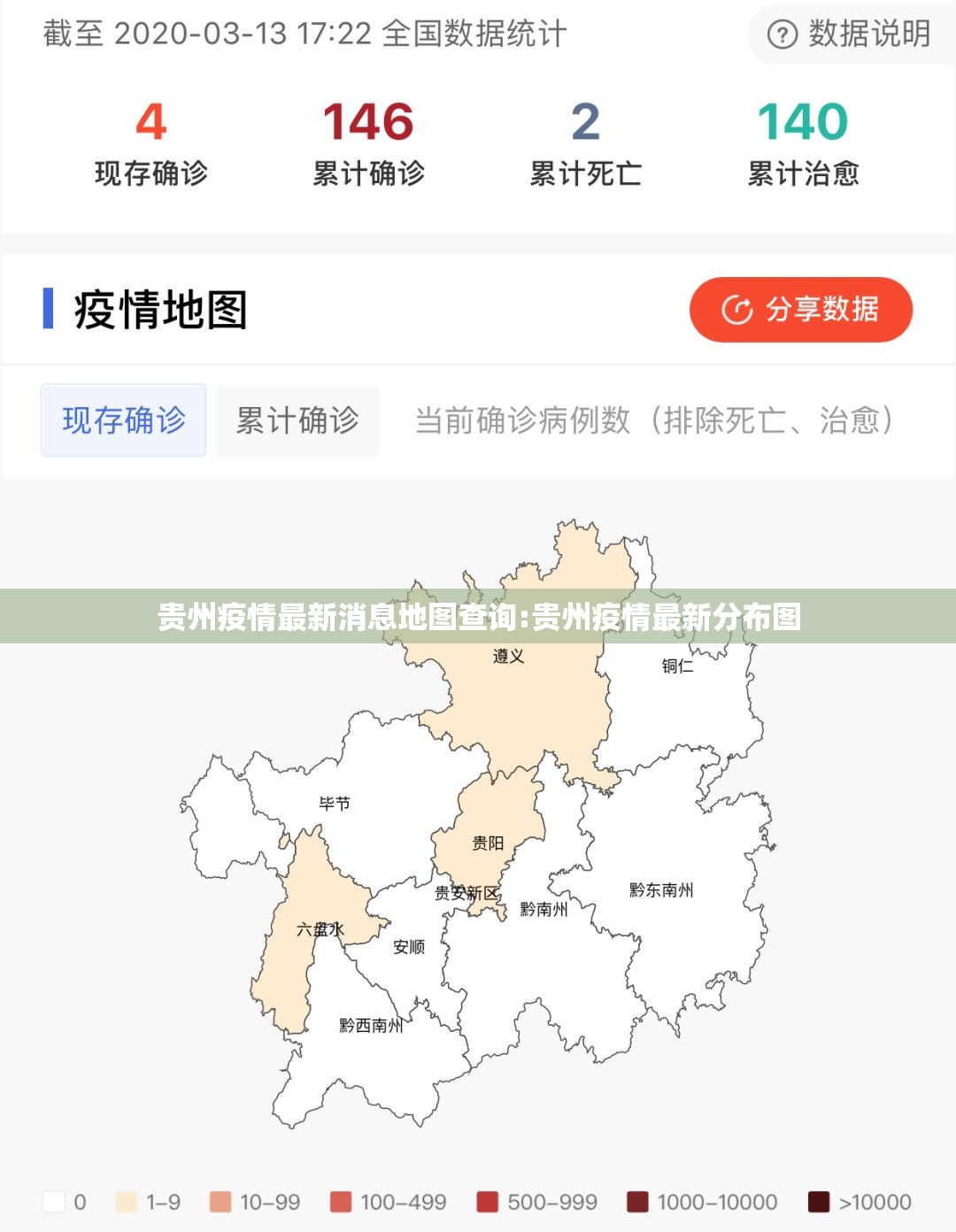Open the 数据说明 data explanation
The width and height of the screenshot is (956, 1232).
(x=850, y=35)
